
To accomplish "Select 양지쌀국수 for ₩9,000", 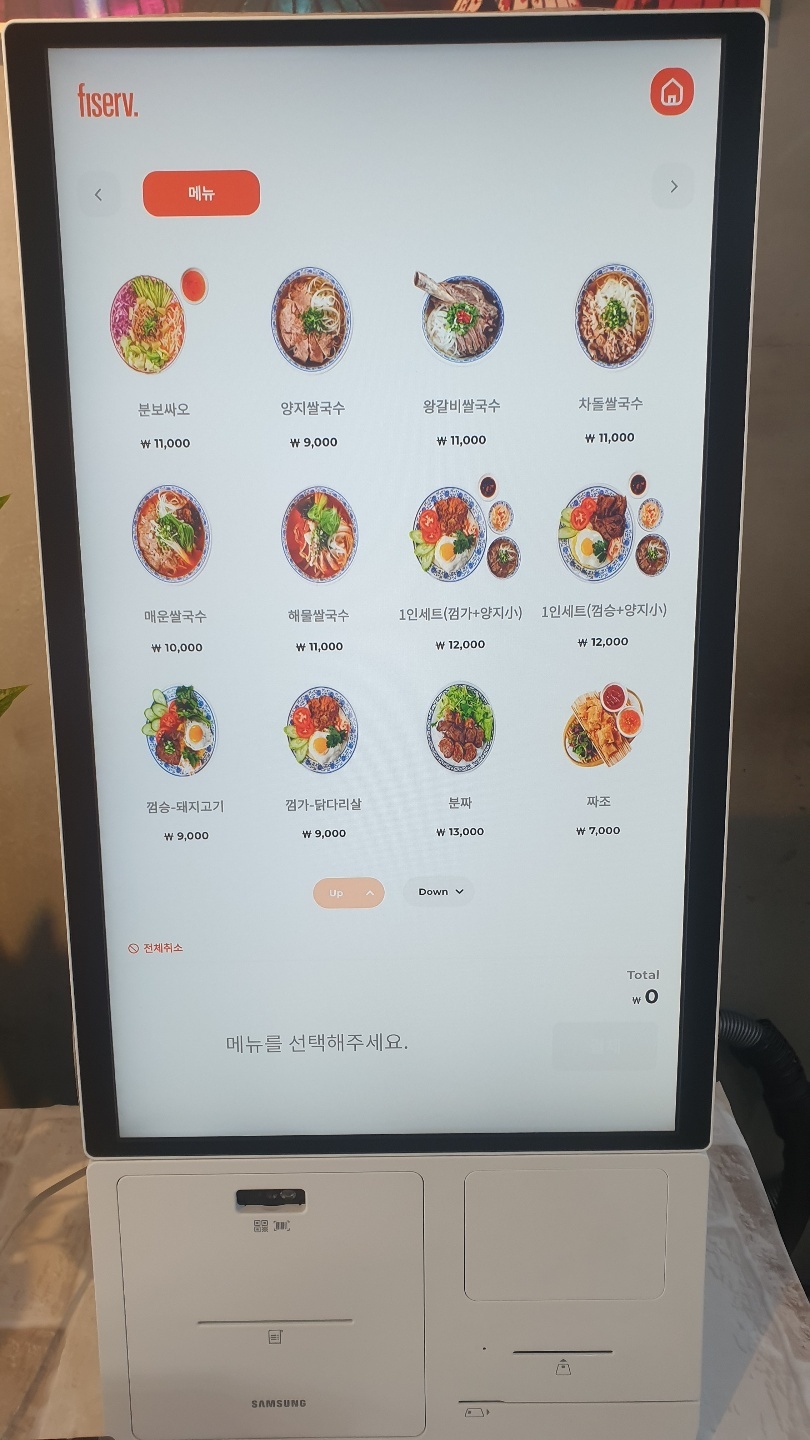I will pos(312,321).
